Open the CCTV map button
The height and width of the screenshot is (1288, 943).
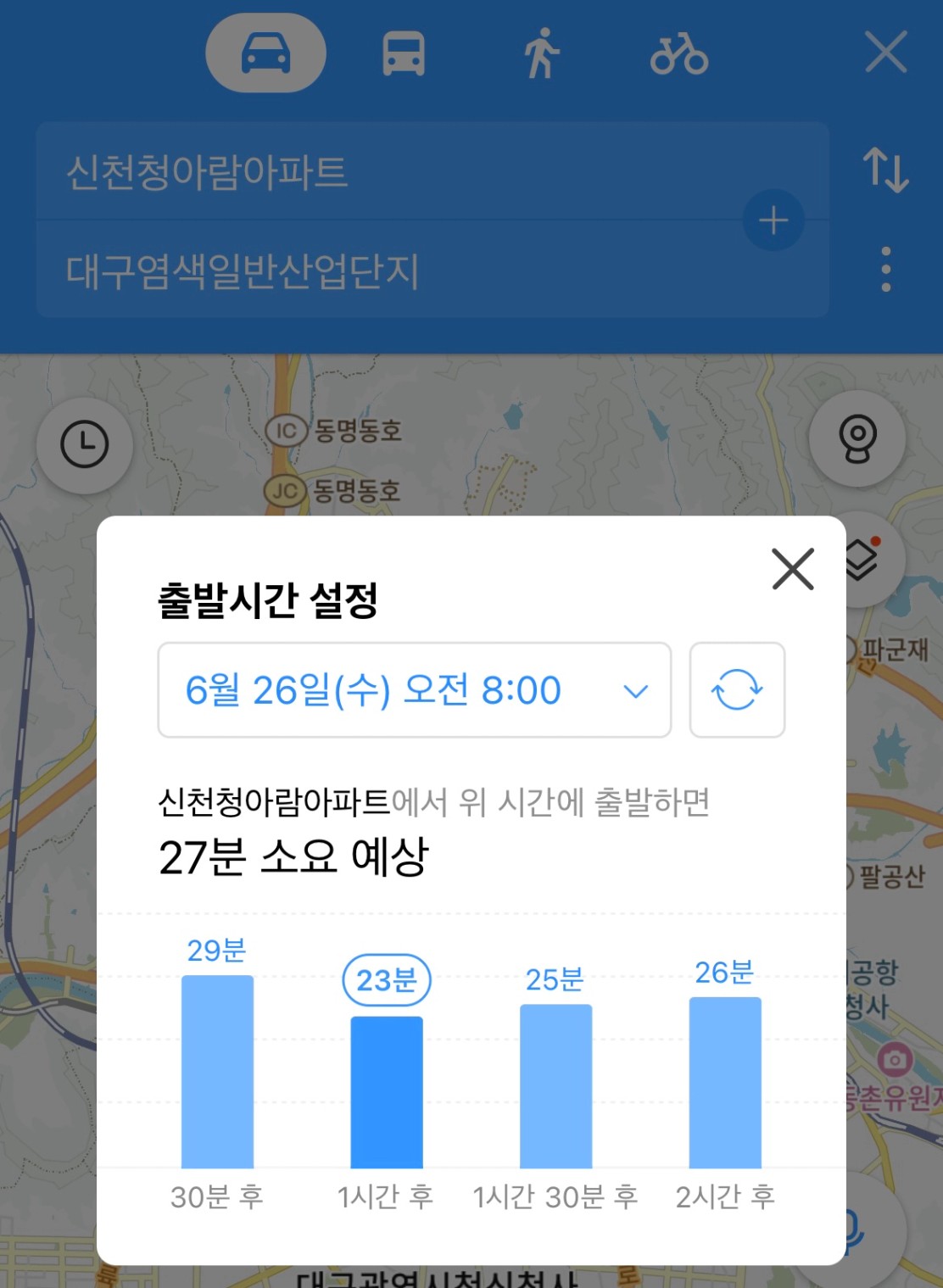(x=857, y=438)
